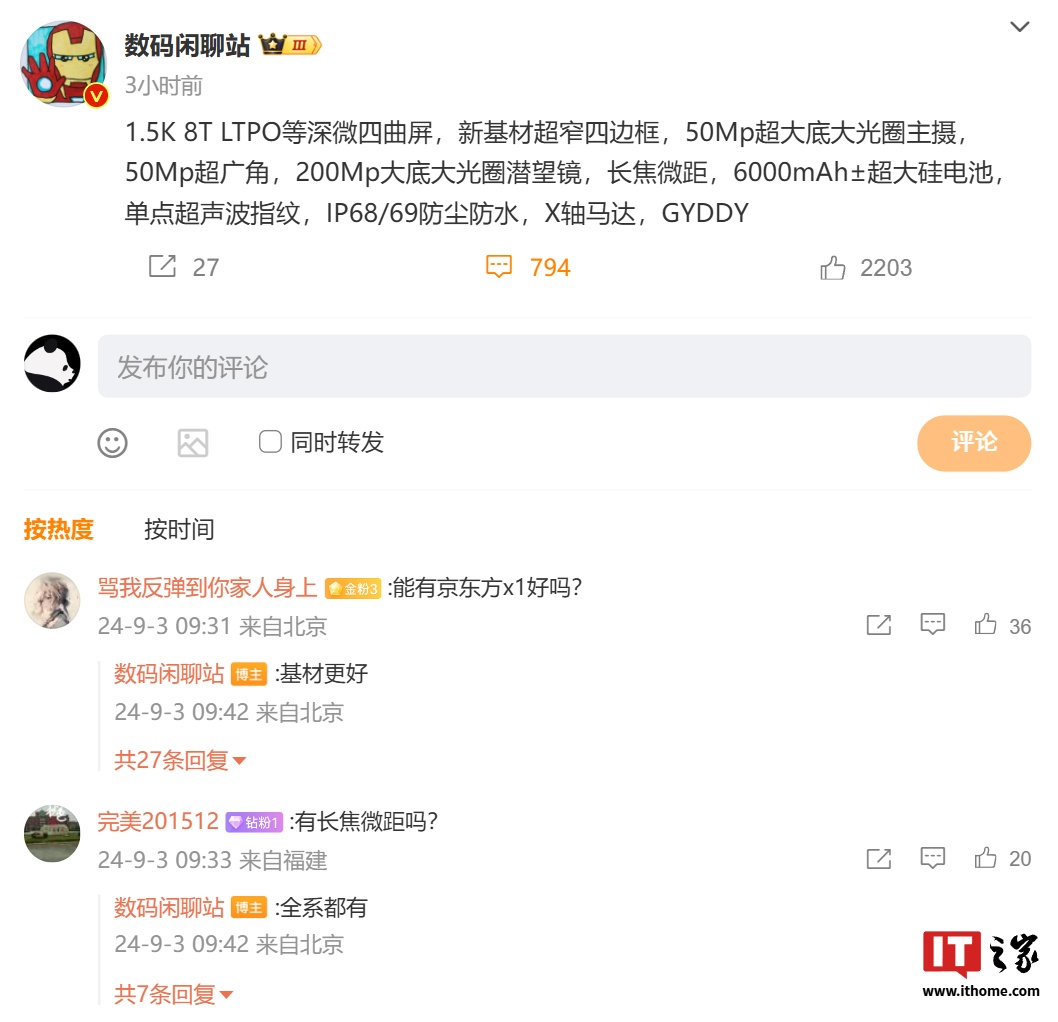The height and width of the screenshot is (1022, 1058).
Task: Expand 共27条回复 replies
Action: 180,760
